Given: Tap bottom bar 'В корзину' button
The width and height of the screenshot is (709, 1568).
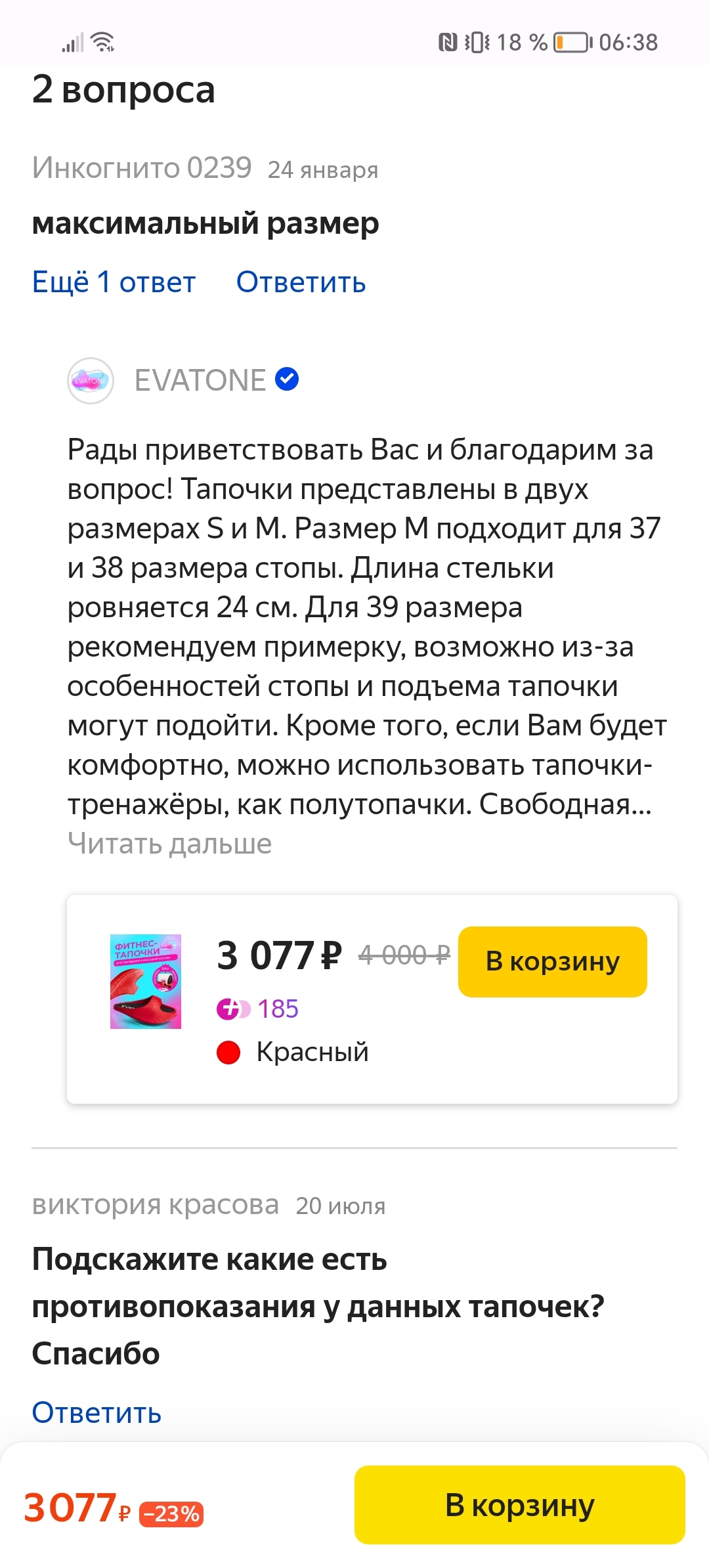Looking at the screenshot, I should [x=519, y=1505].
